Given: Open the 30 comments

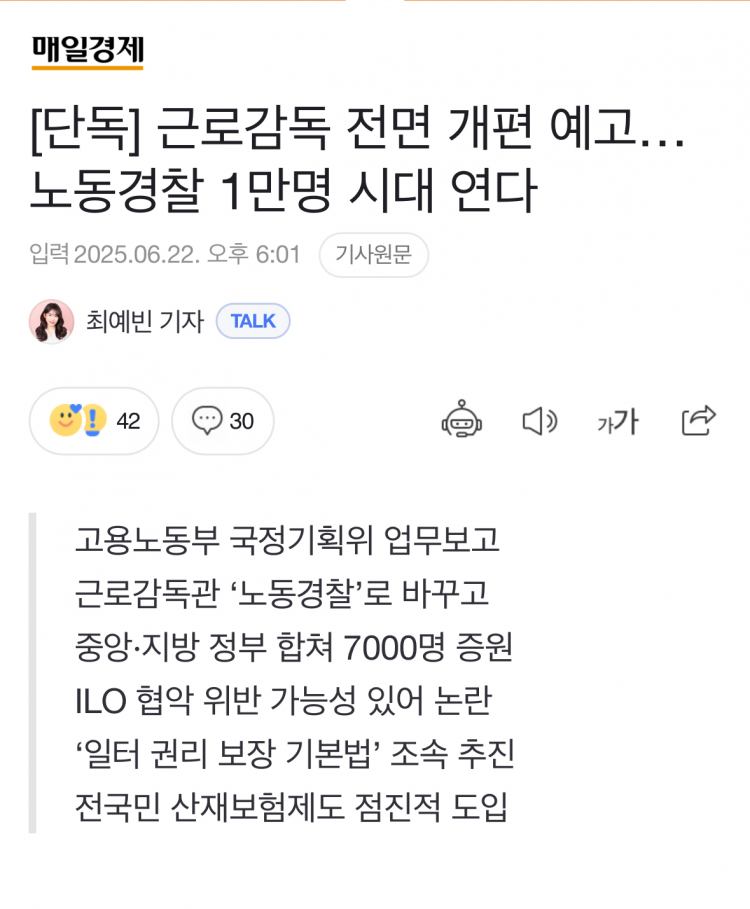Looking at the screenshot, I should coord(223,421).
